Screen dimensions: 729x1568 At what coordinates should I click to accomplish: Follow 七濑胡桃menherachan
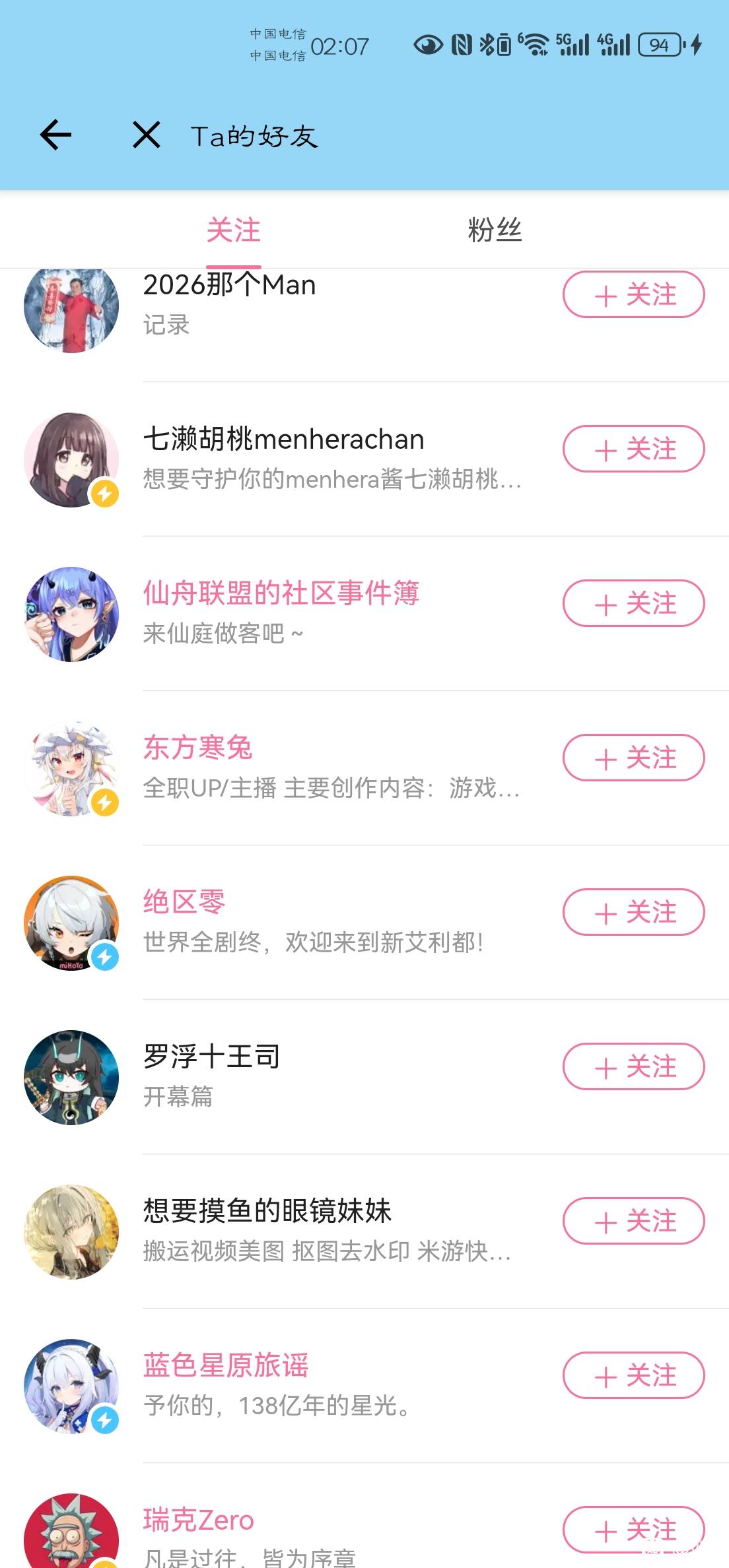[x=633, y=449]
